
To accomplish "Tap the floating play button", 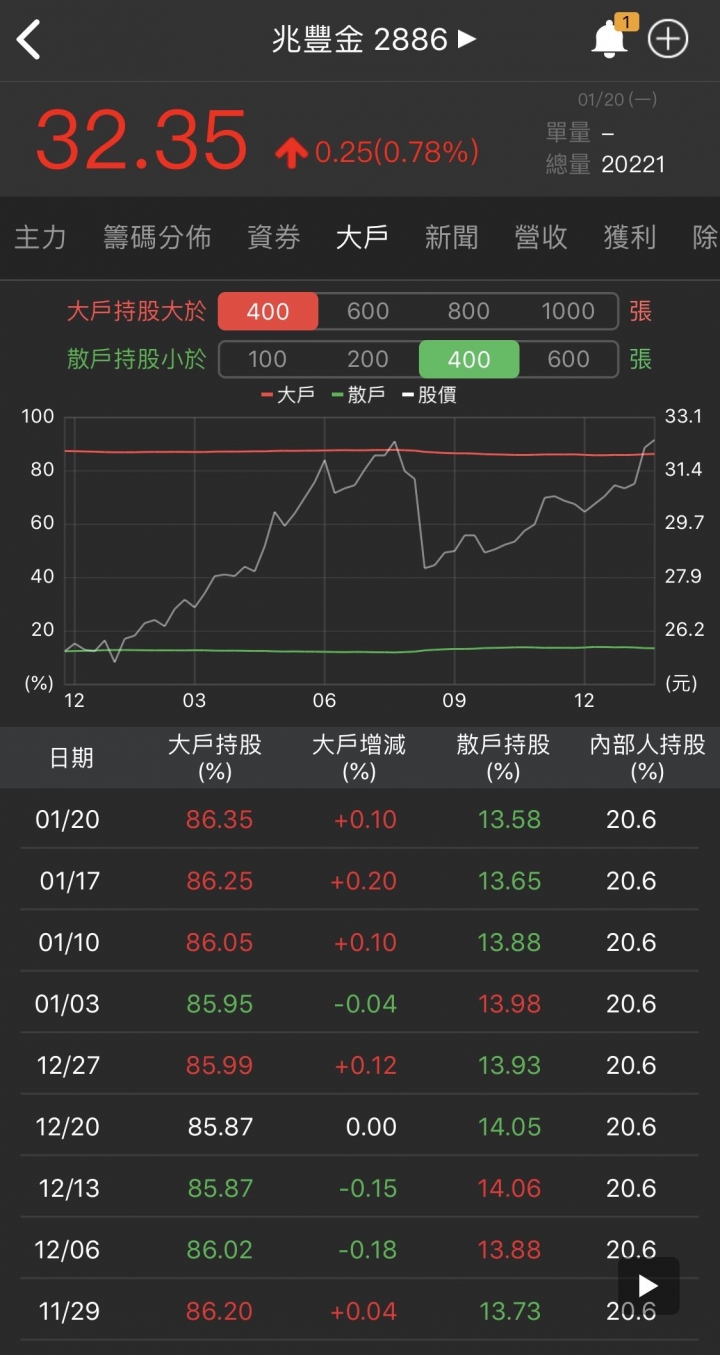I will [648, 1286].
